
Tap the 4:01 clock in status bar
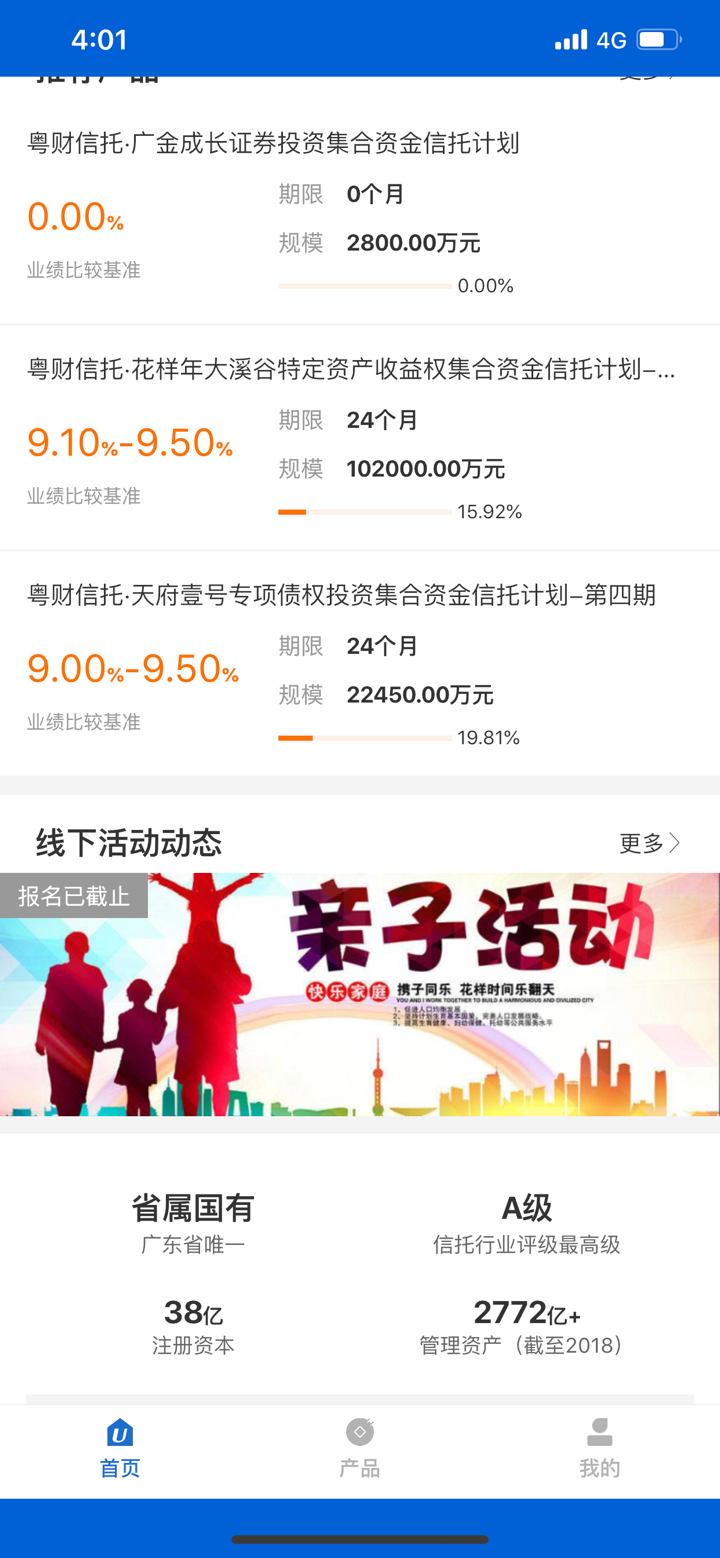pos(100,38)
